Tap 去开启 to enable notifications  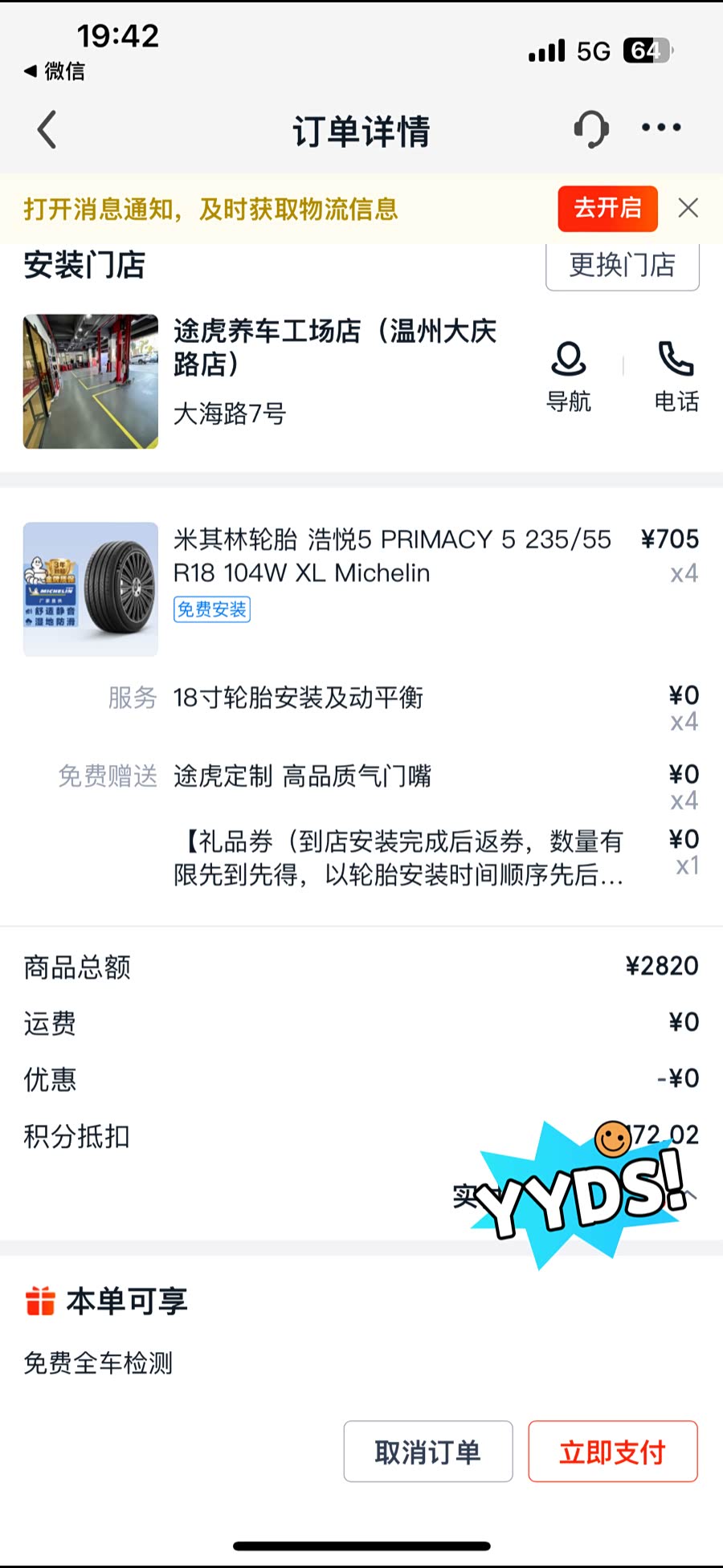[607, 209]
